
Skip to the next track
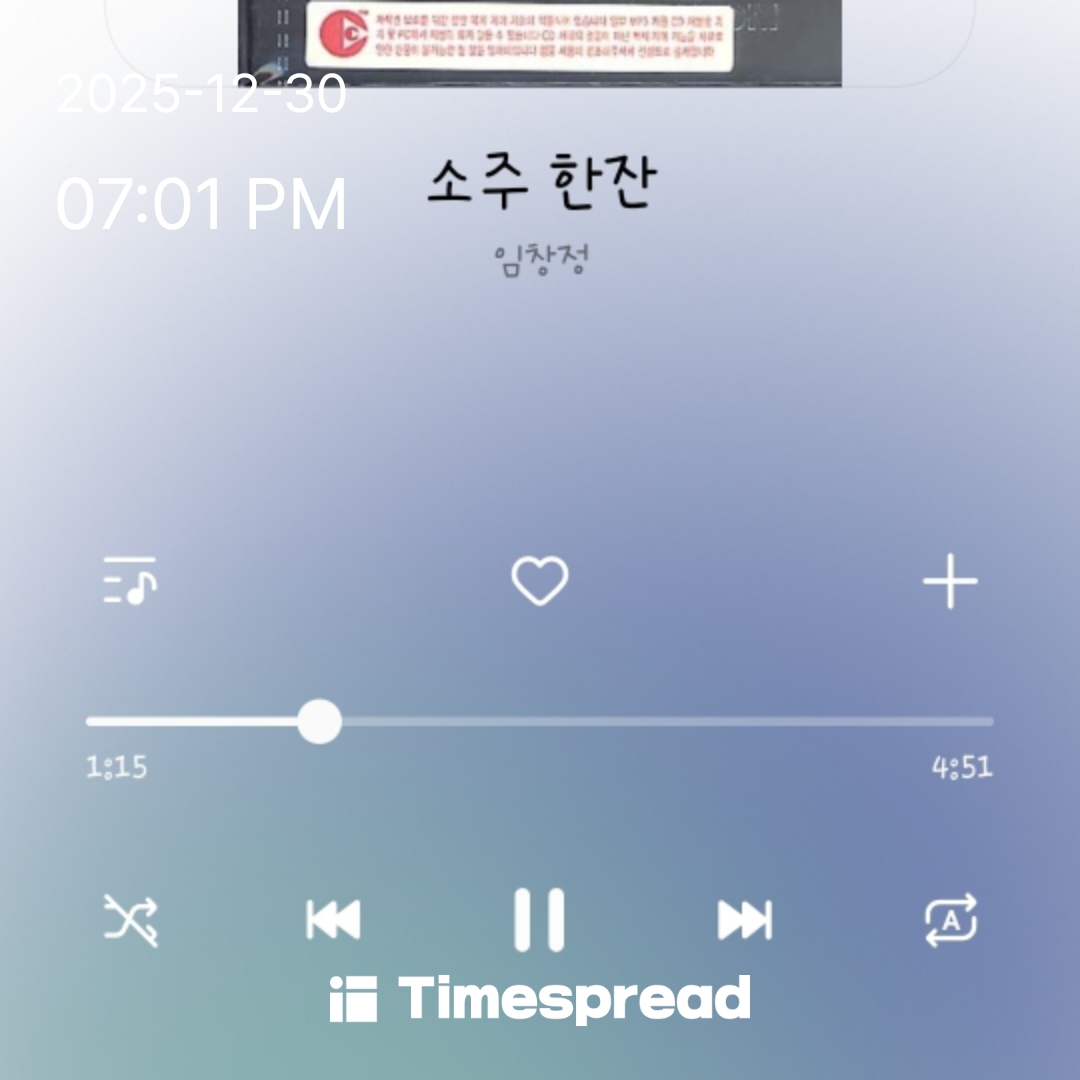pyautogui.click(x=745, y=920)
